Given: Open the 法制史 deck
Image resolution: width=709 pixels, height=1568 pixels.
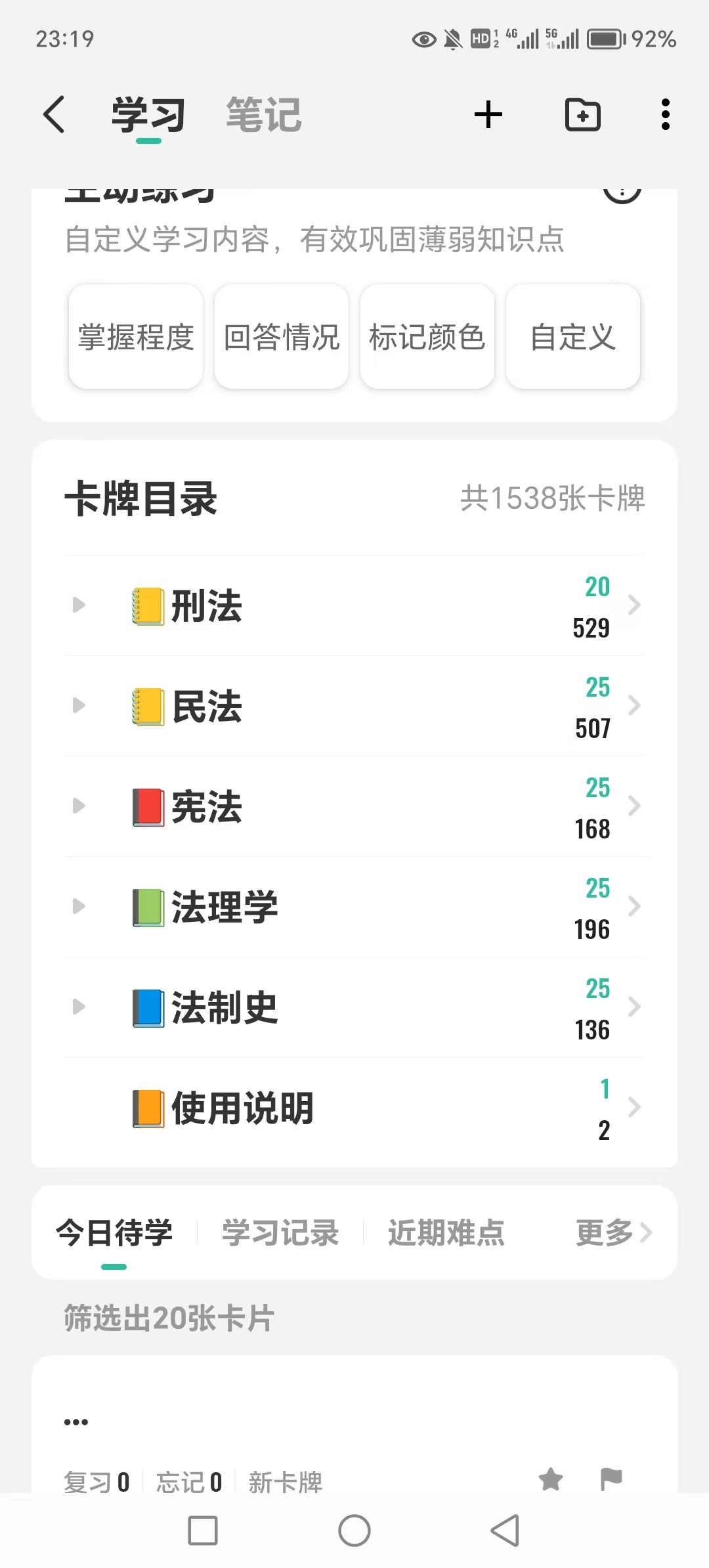Looking at the screenshot, I should click(354, 1008).
